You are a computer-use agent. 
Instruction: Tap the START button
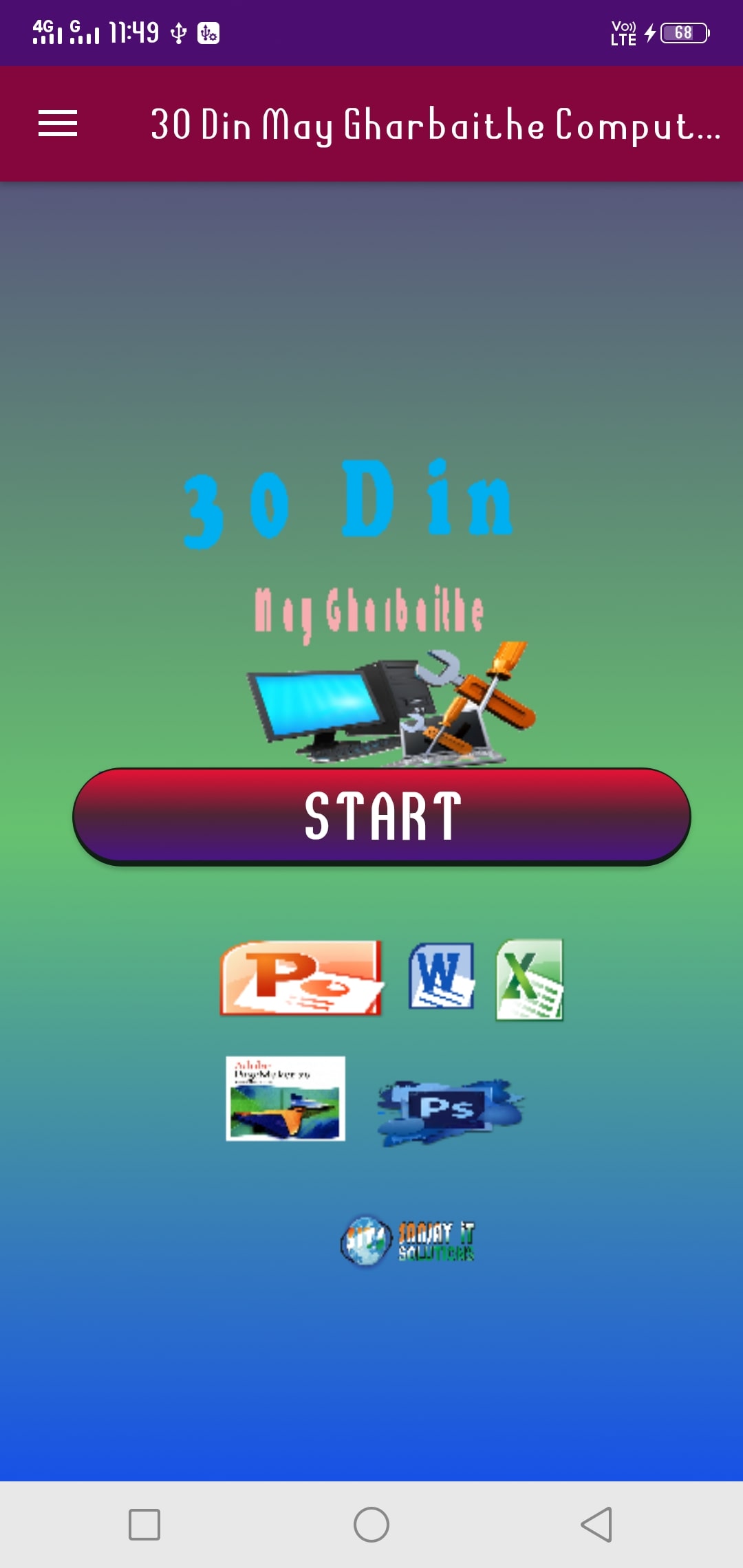(x=382, y=816)
